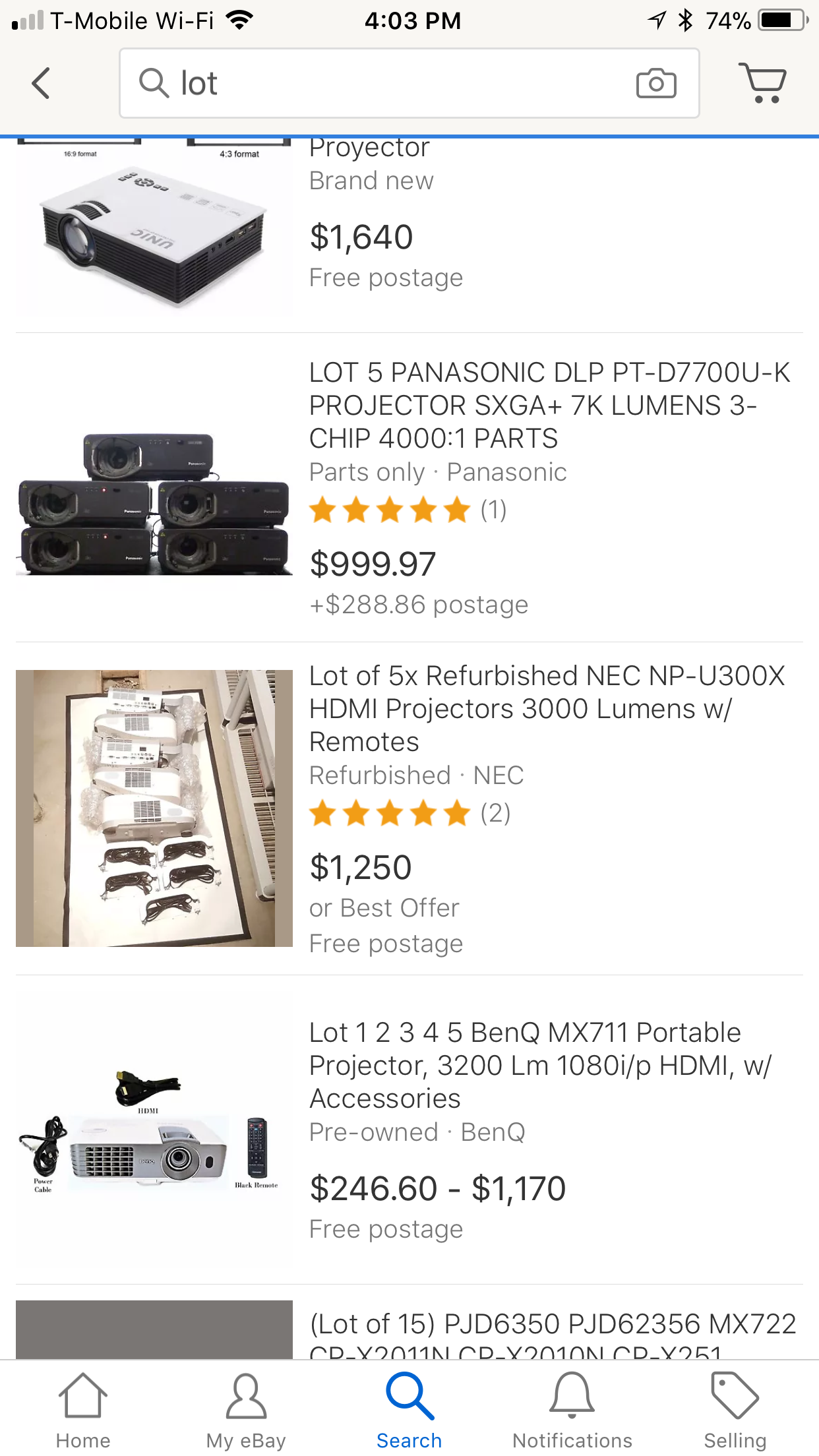Open the shopping cart

762,84
